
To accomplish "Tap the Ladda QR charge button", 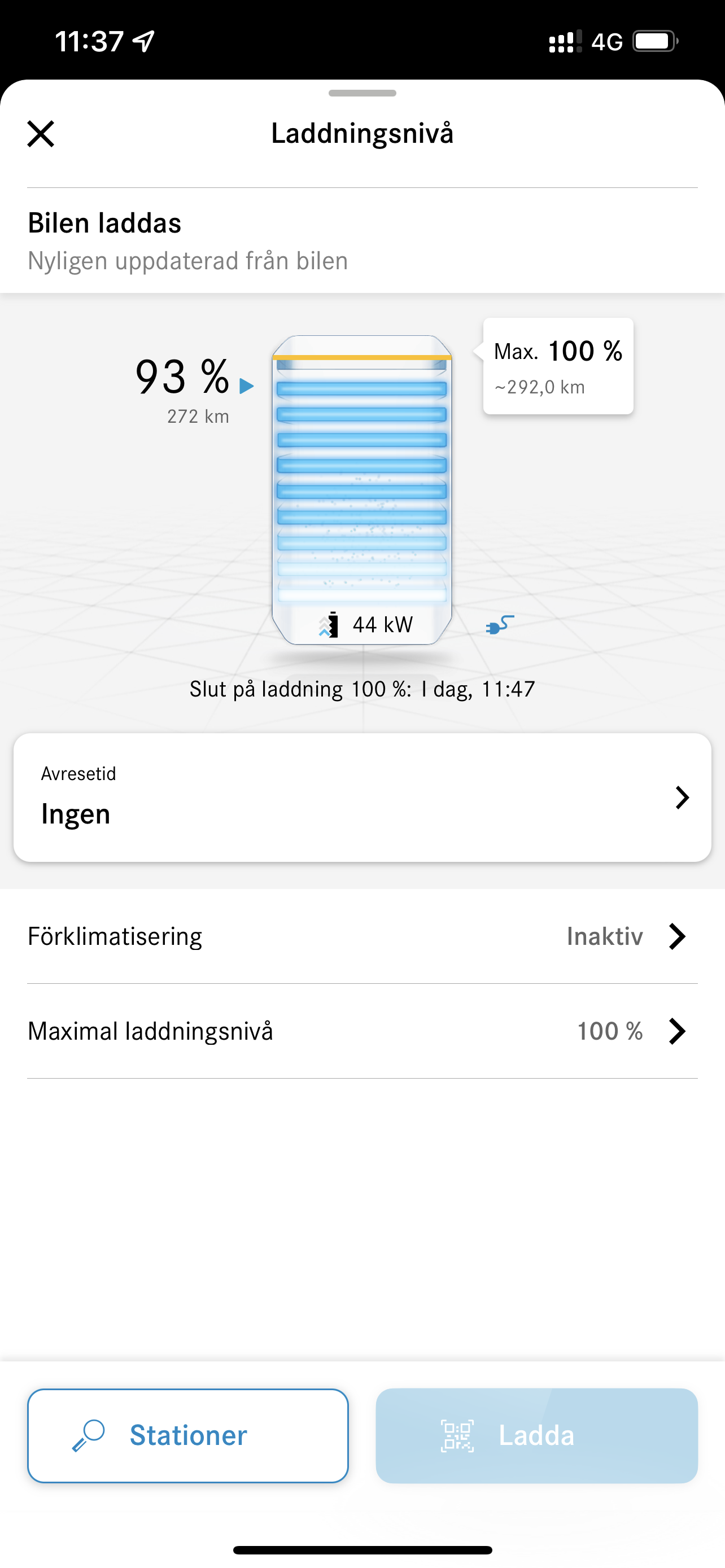I will click(536, 1435).
